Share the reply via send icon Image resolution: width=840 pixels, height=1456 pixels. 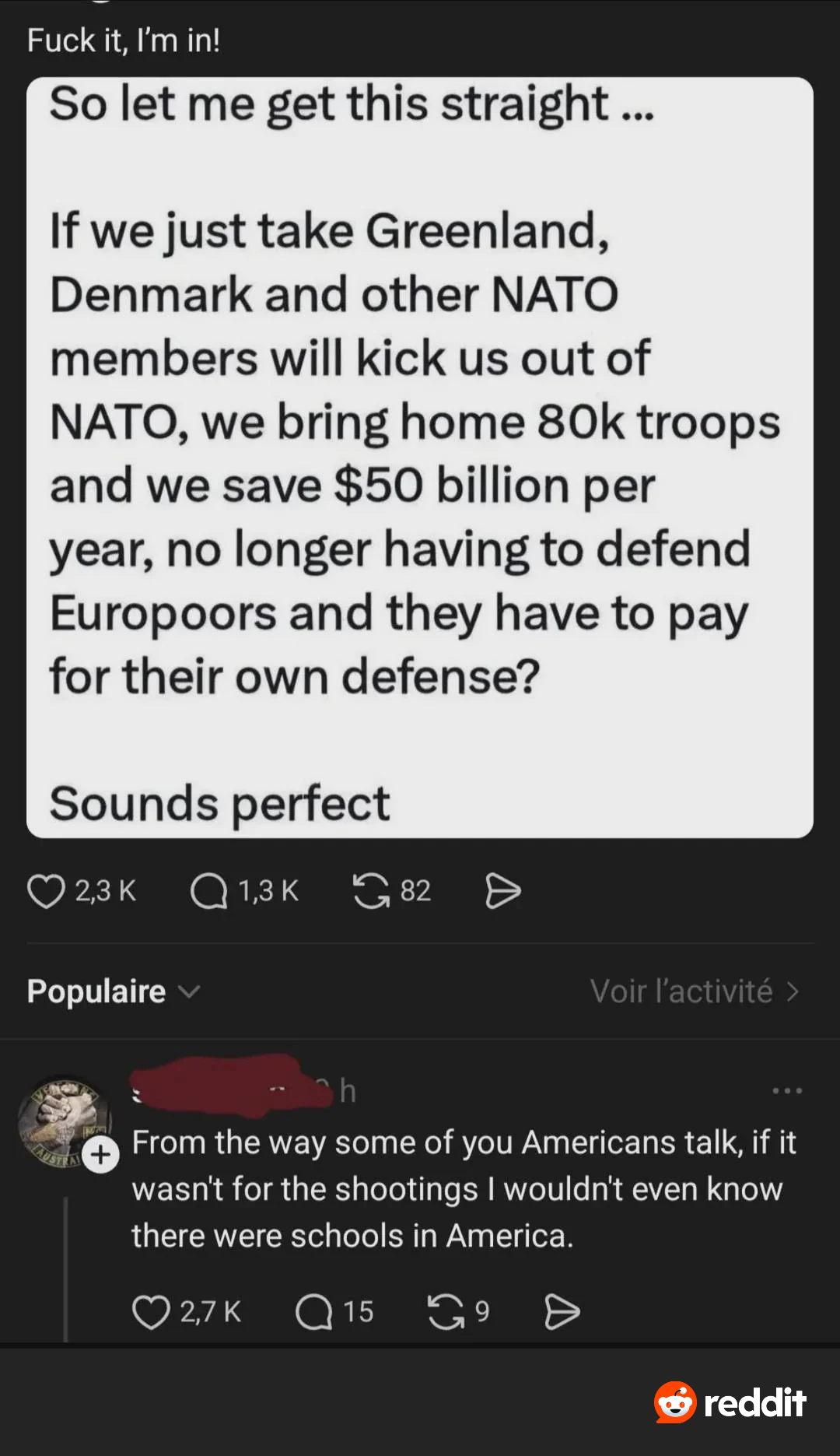point(562,1312)
